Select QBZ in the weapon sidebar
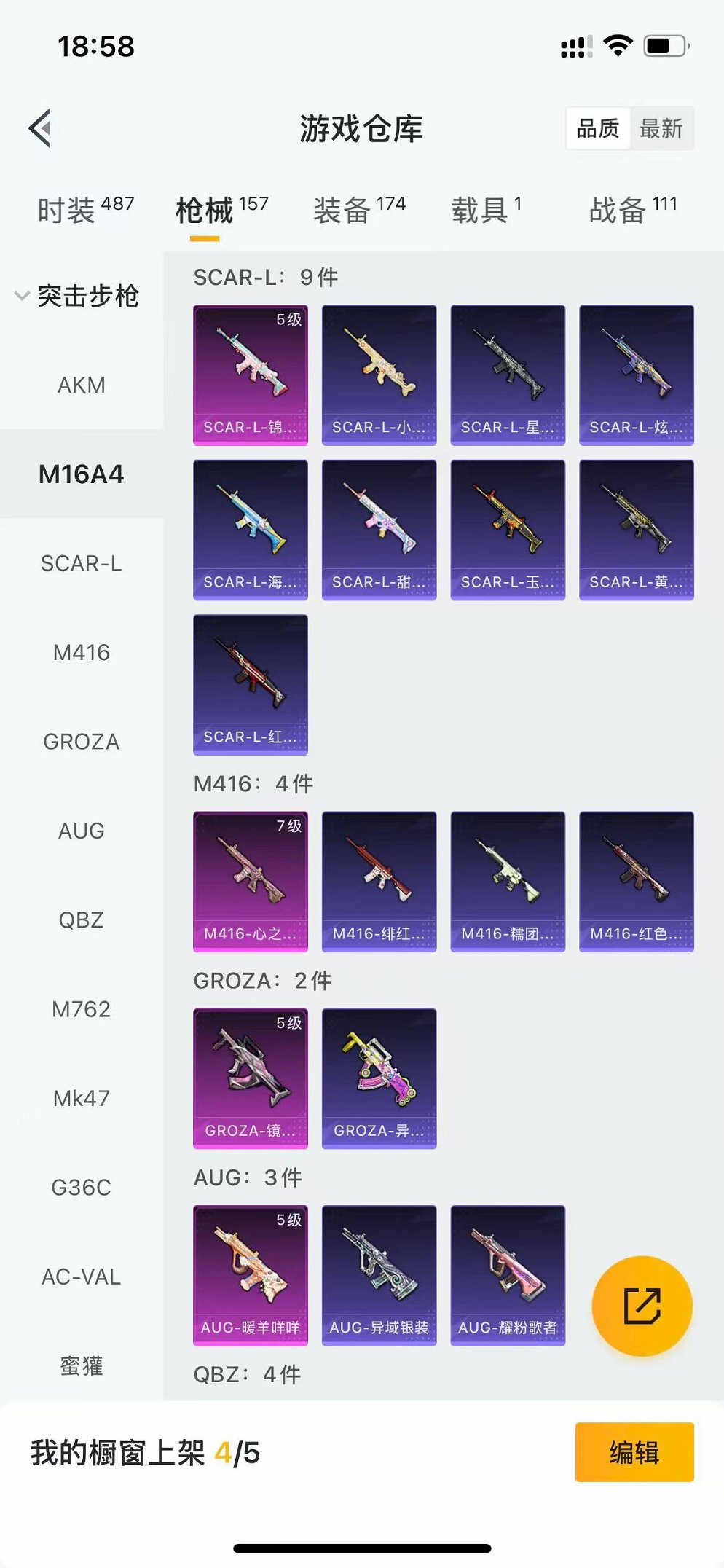 (x=82, y=920)
